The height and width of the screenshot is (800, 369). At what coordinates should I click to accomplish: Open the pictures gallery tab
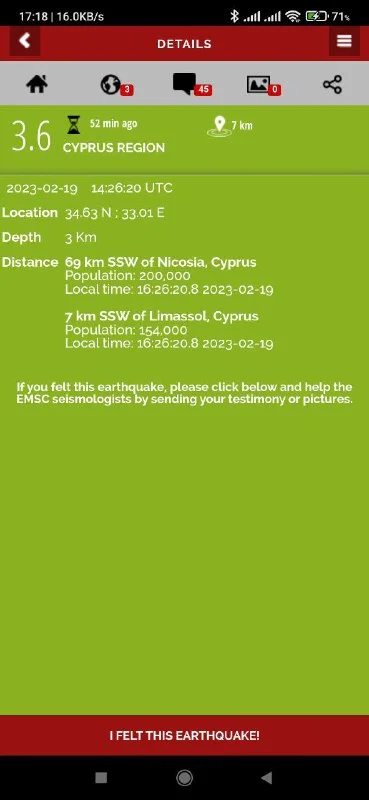coord(263,85)
